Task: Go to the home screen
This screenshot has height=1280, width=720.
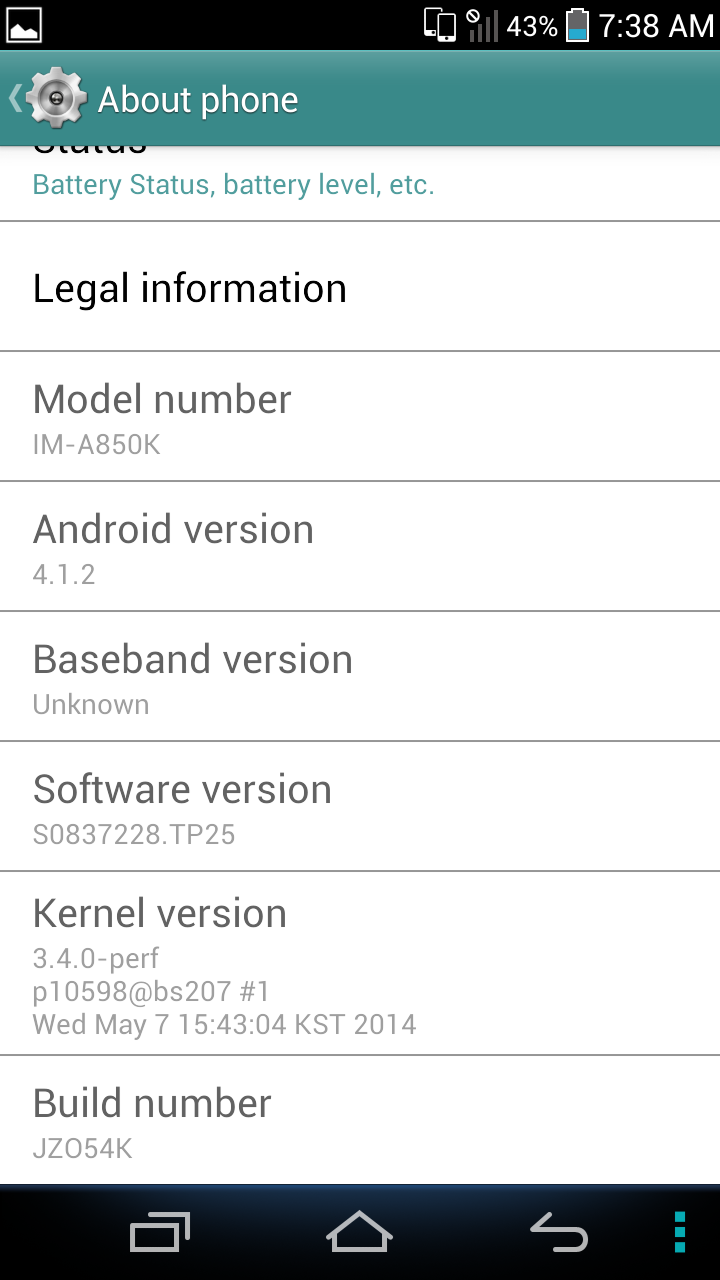Action: tap(359, 1232)
